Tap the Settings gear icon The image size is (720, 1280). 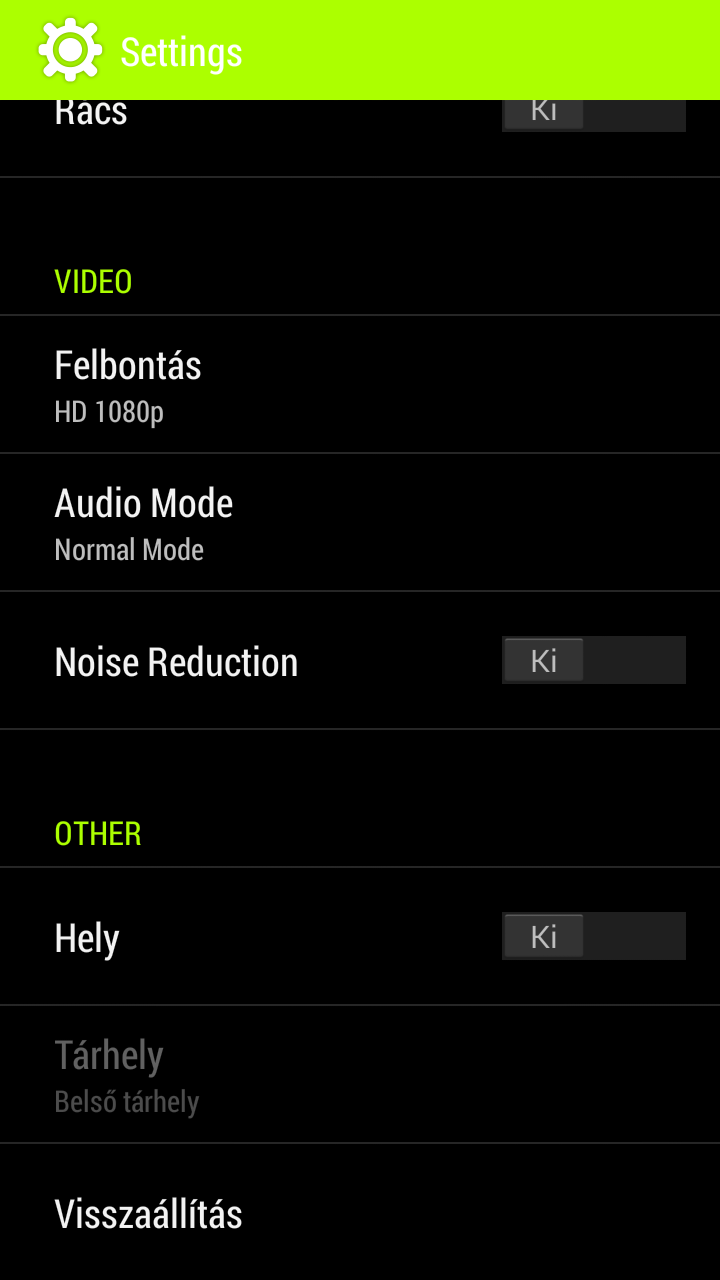pyautogui.click(x=70, y=50)
